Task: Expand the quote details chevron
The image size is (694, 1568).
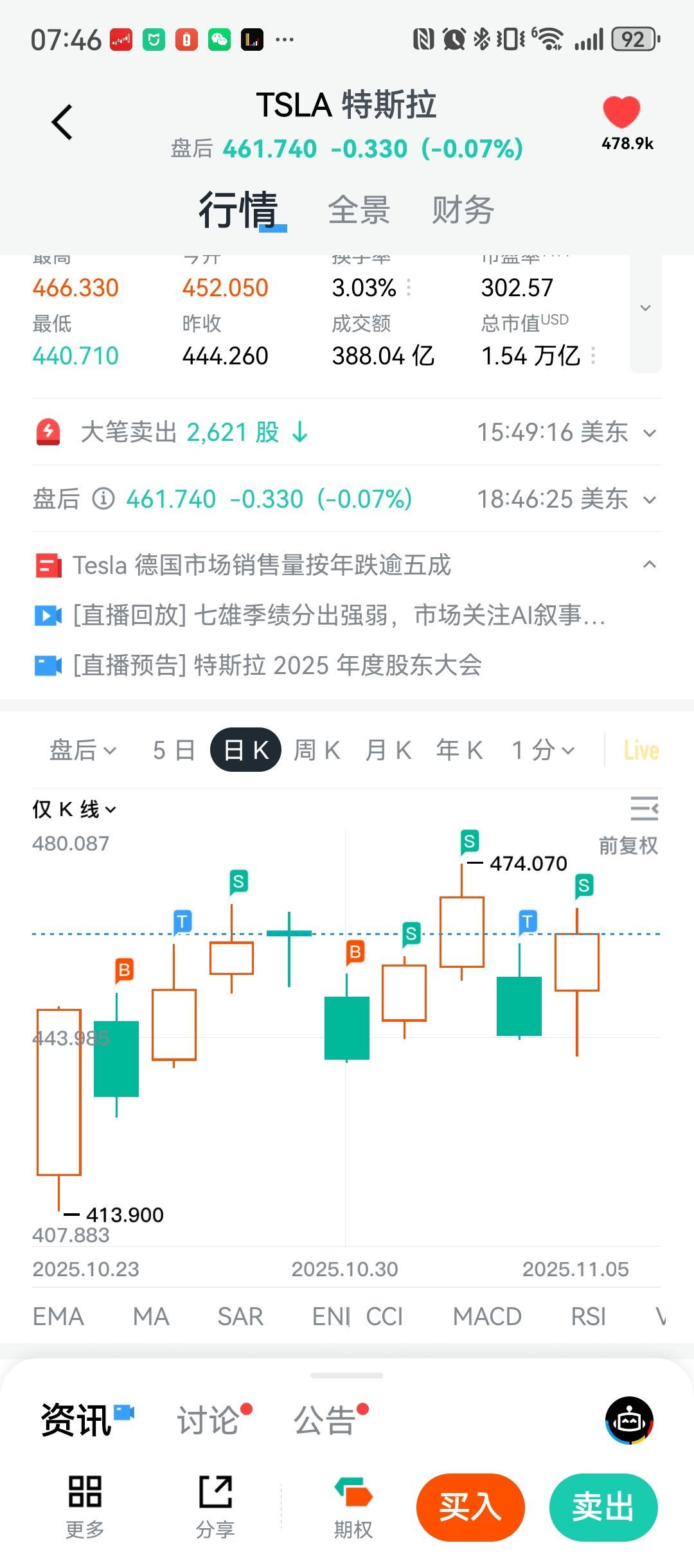Action: click(x=645, y=308)
